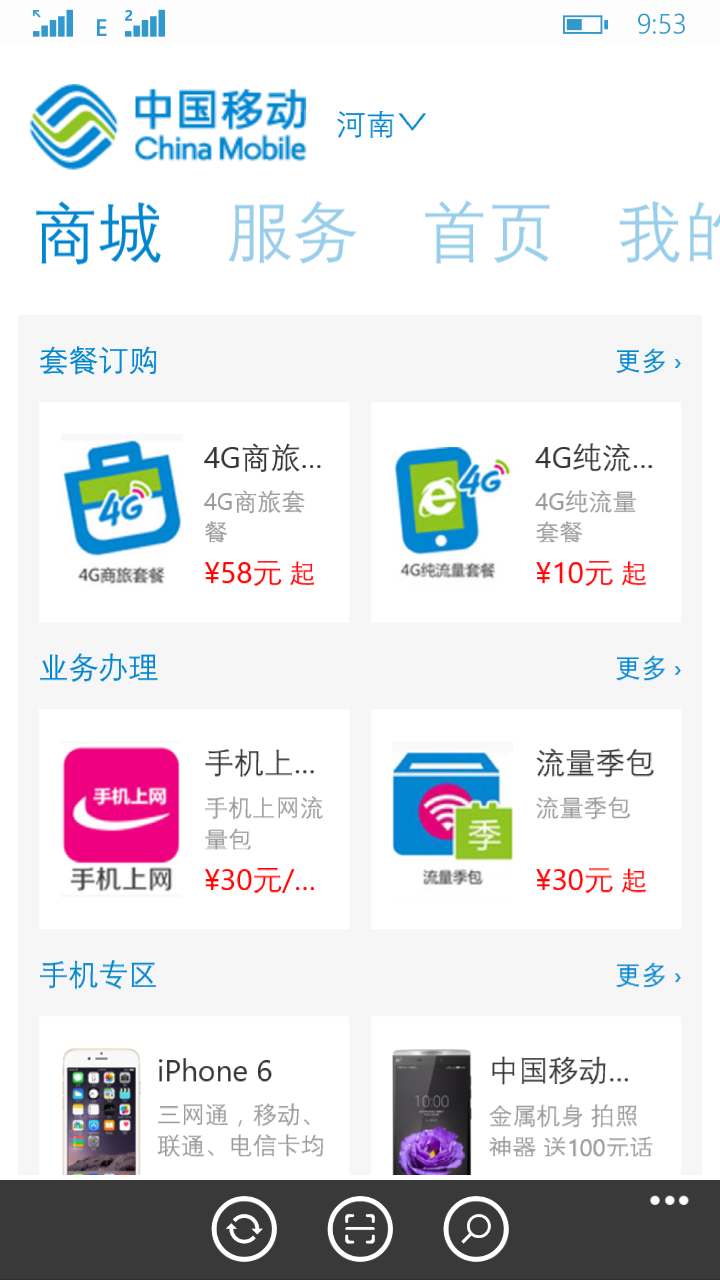This screenshot has width=720, height=1280.
Task: Tap the refresh icon in bottom bar
Action: click(x=244, y=1229)
